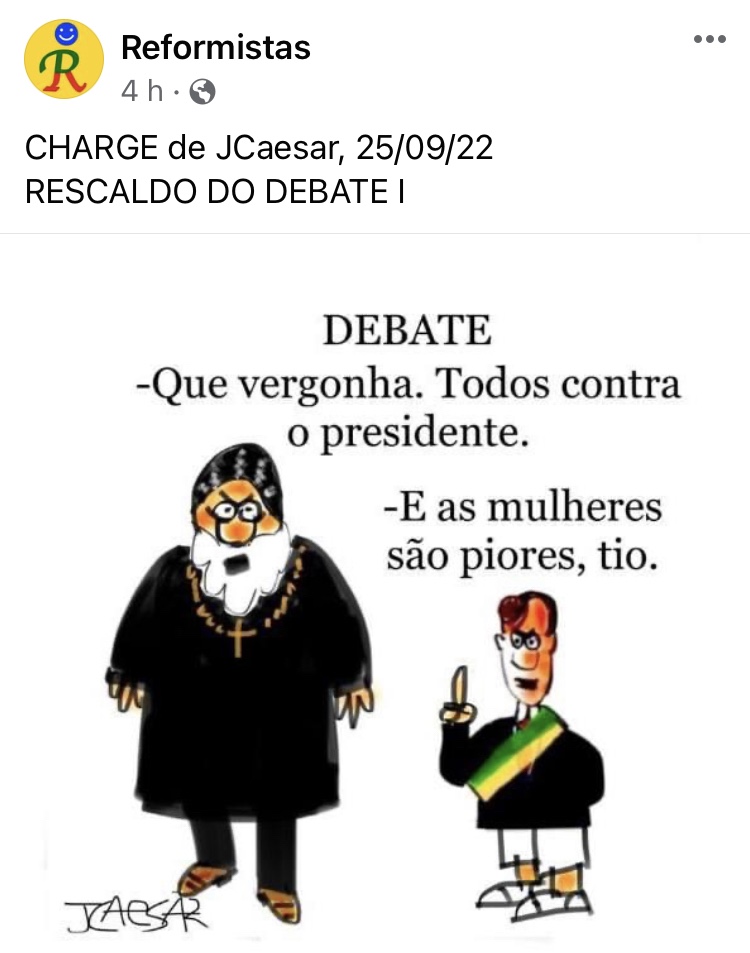
Task: Open the 4 h post timestamp
Action: pyautogui.click(x=142, y=92)
